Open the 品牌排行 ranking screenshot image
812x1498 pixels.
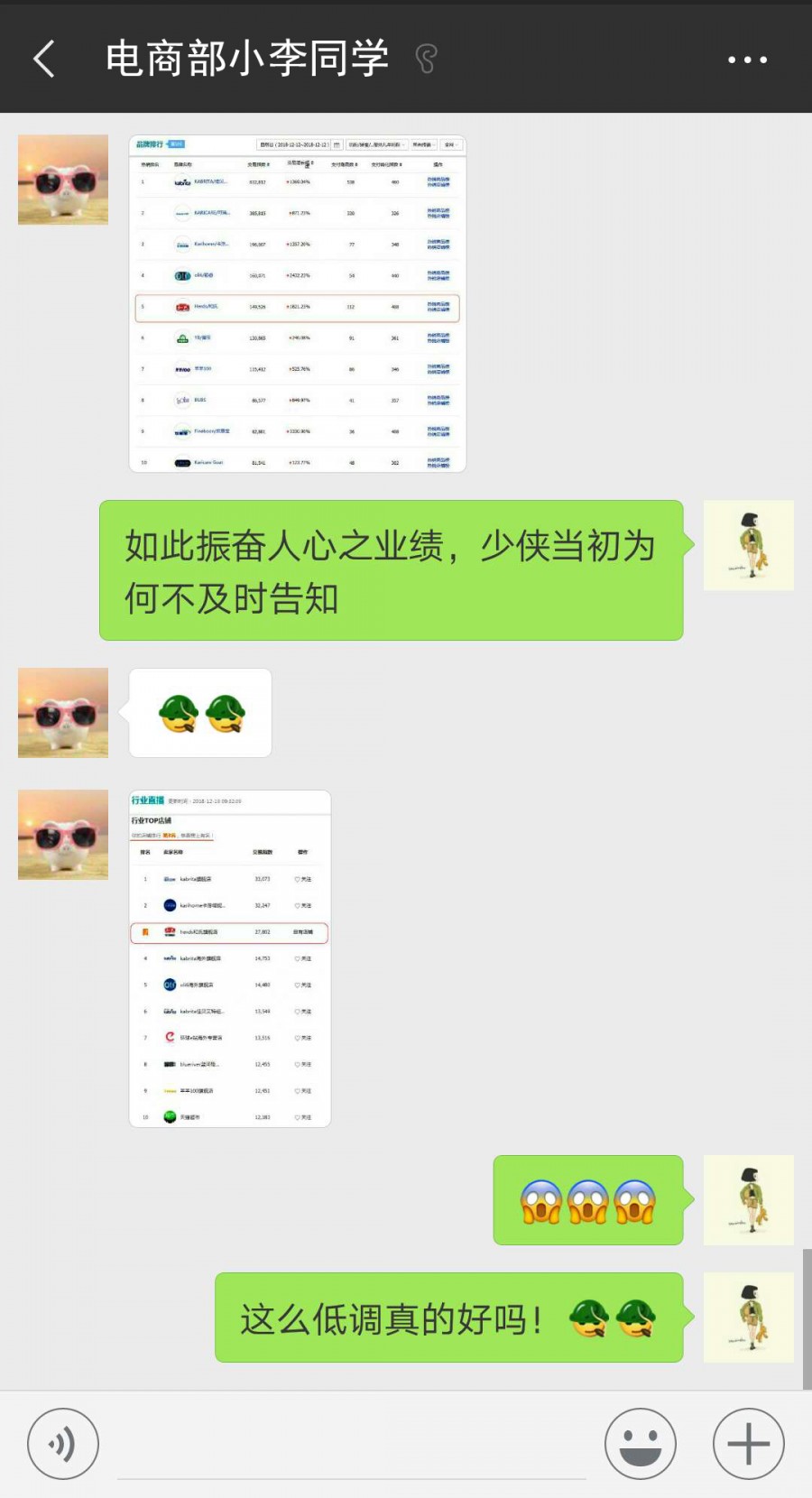tap(298, 303)
